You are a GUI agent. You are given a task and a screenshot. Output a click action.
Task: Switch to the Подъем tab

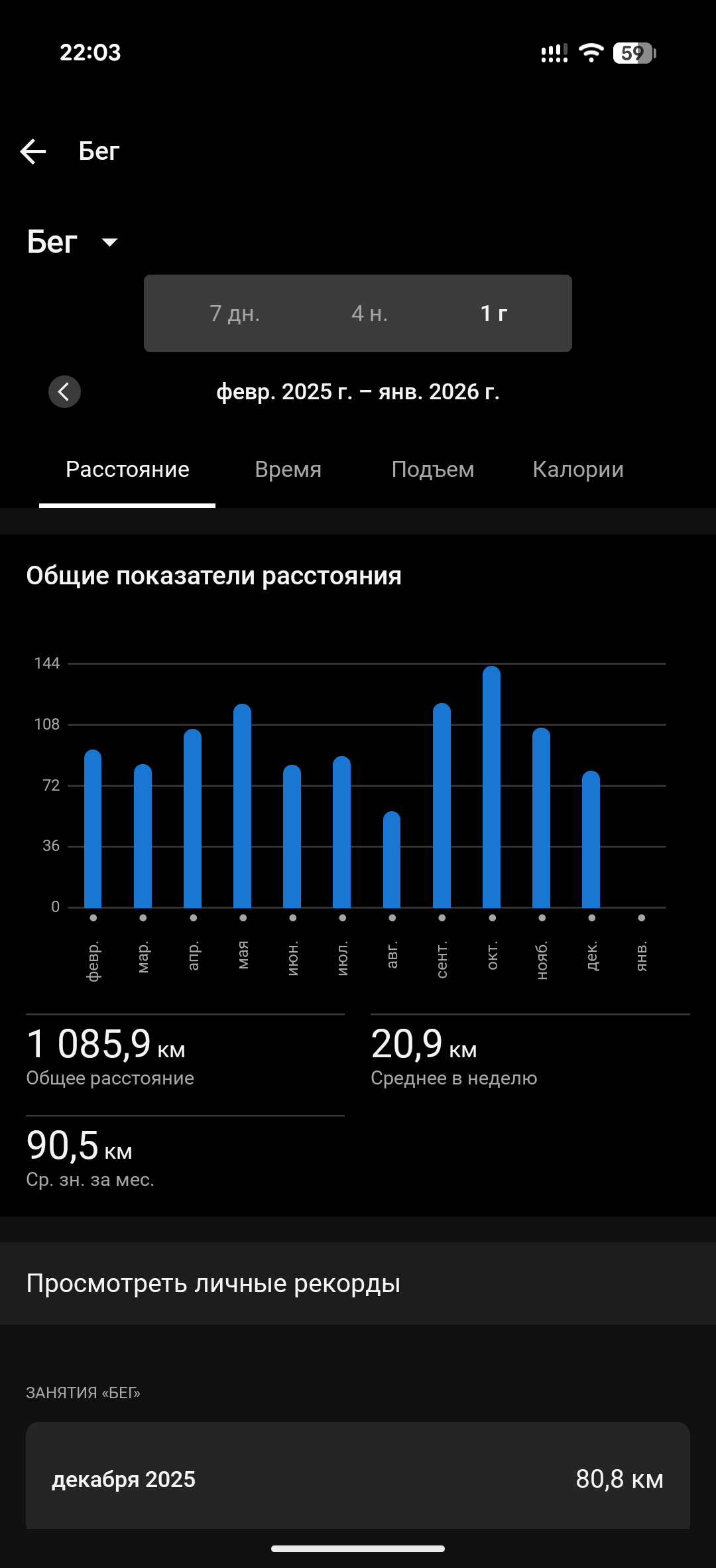click(433, 470)
